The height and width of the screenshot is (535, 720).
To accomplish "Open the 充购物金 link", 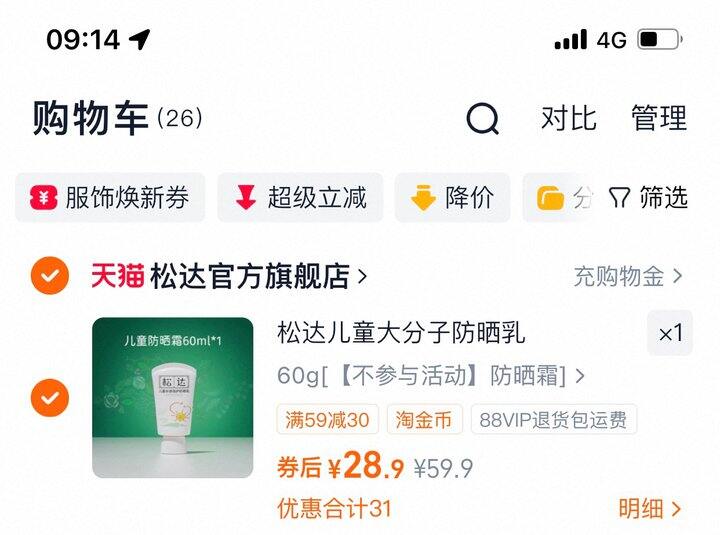I will pos(628,276).
